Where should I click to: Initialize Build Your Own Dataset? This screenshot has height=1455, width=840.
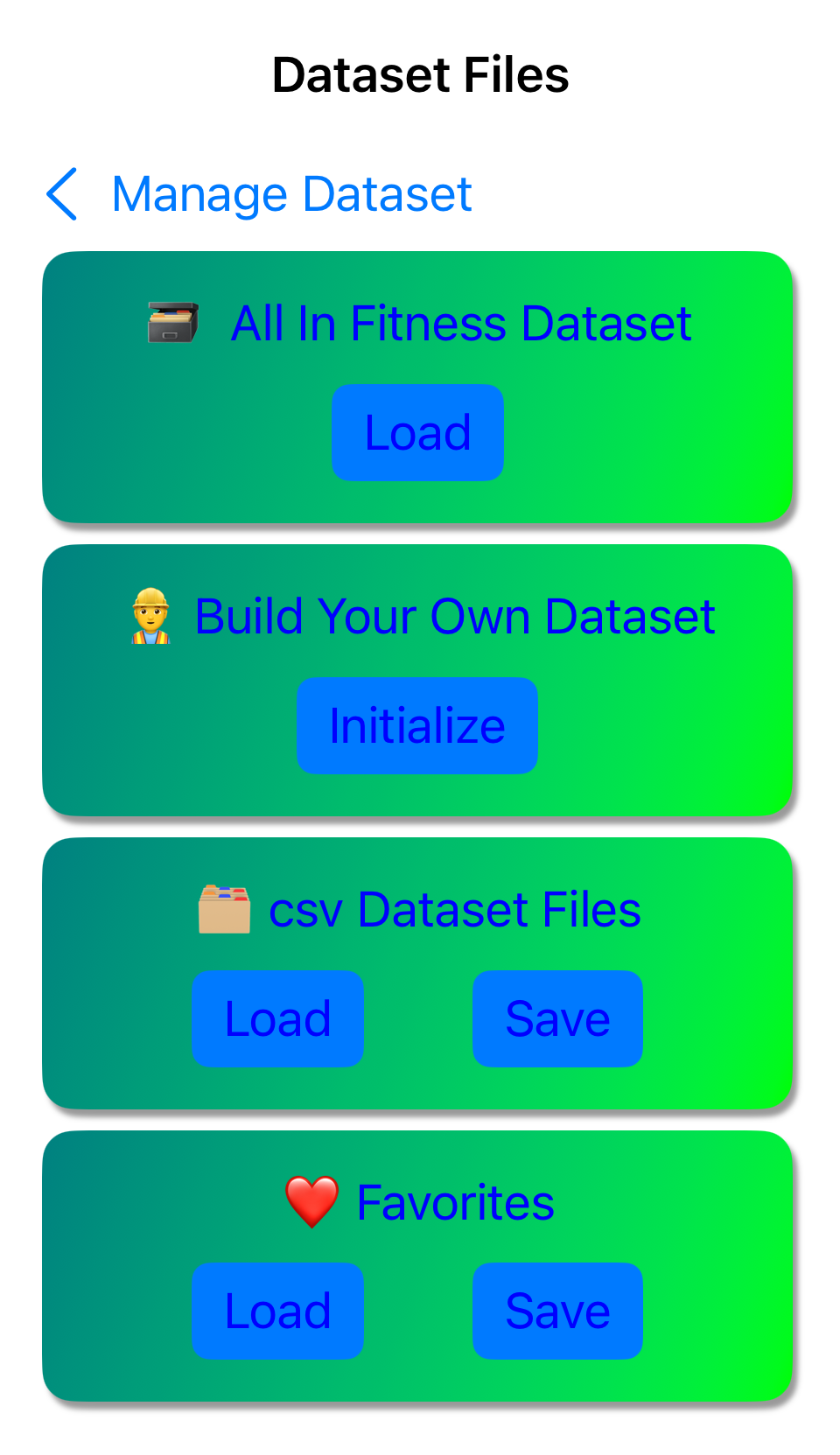pos(417,726)
